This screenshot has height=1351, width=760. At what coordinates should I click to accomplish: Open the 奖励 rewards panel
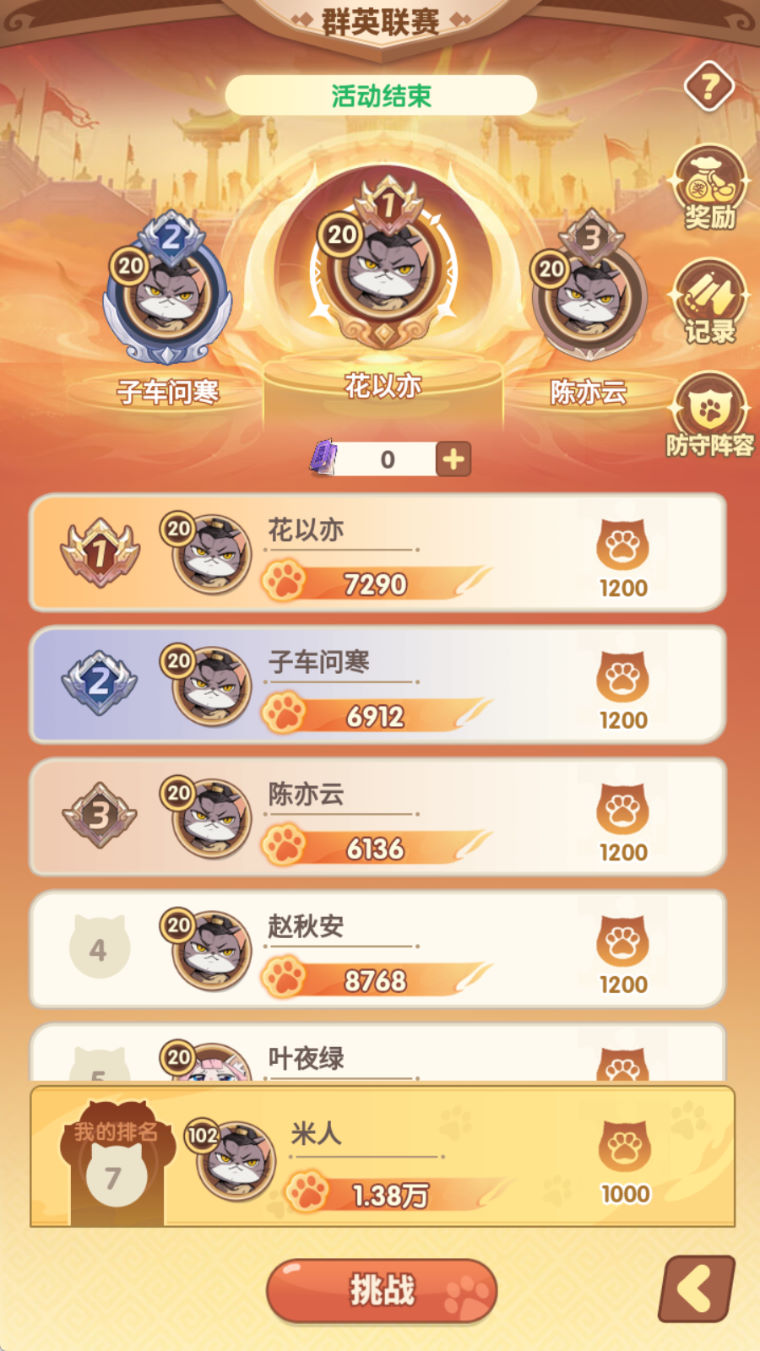(x=709, y=187)
